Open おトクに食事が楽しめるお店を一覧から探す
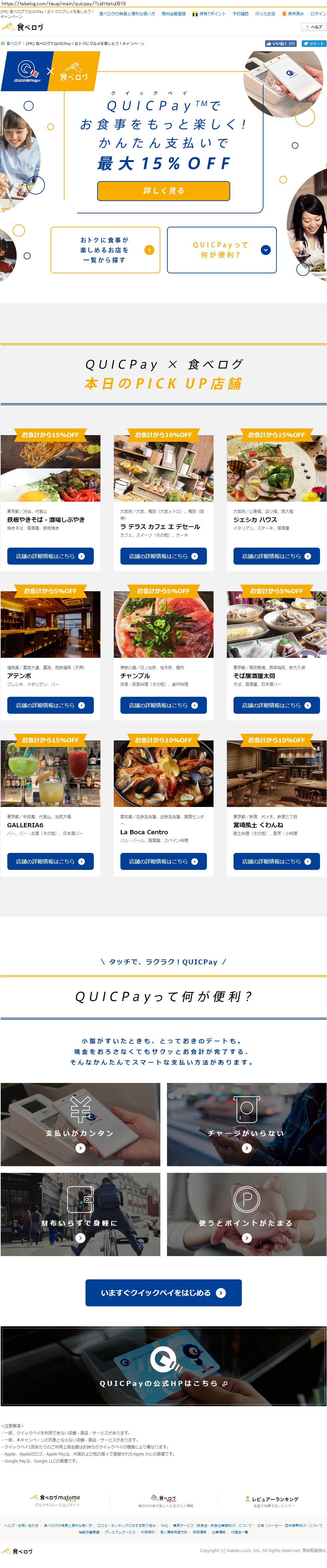 [105, 250]
